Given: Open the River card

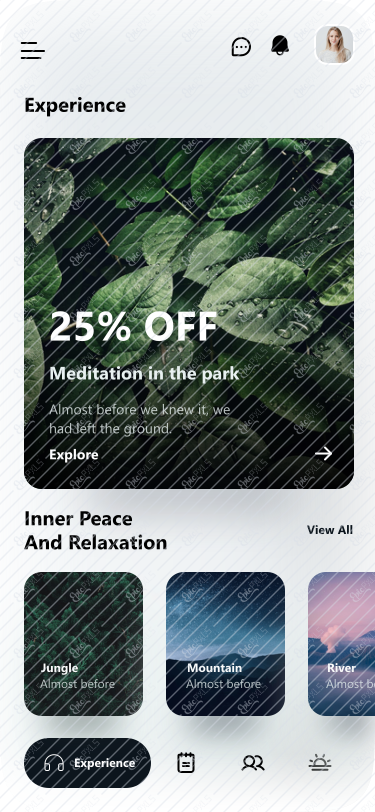Looking at the screenshot, I should tap(341, 644).
